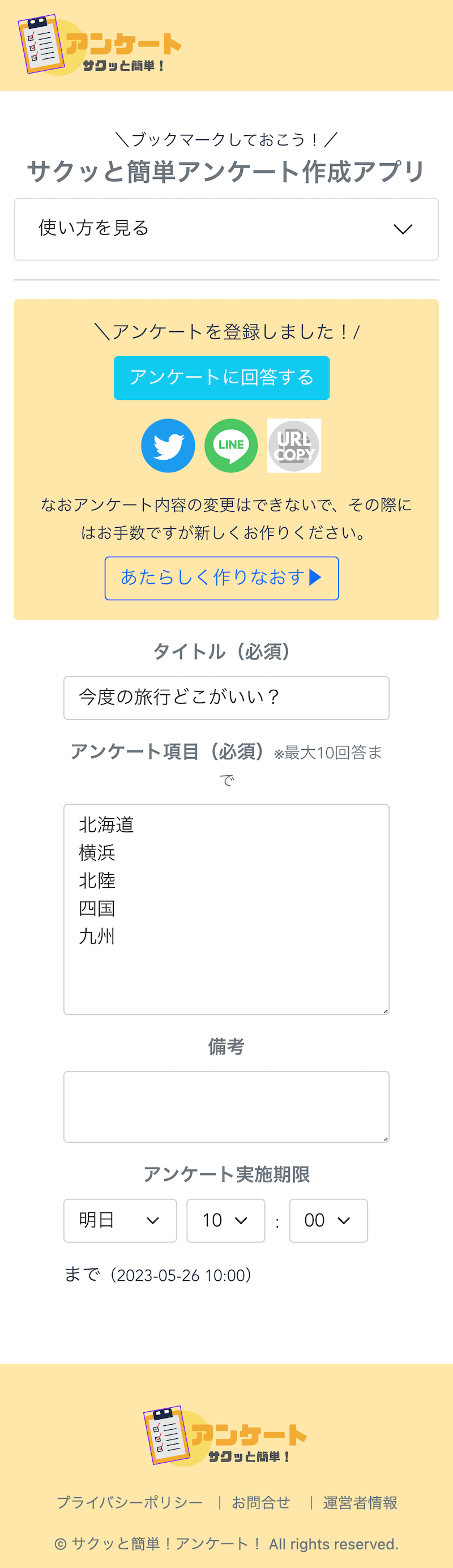Open the hour dropdown showing 10
This screenshot has height=1568, width=453.
tap(225, 1220)
